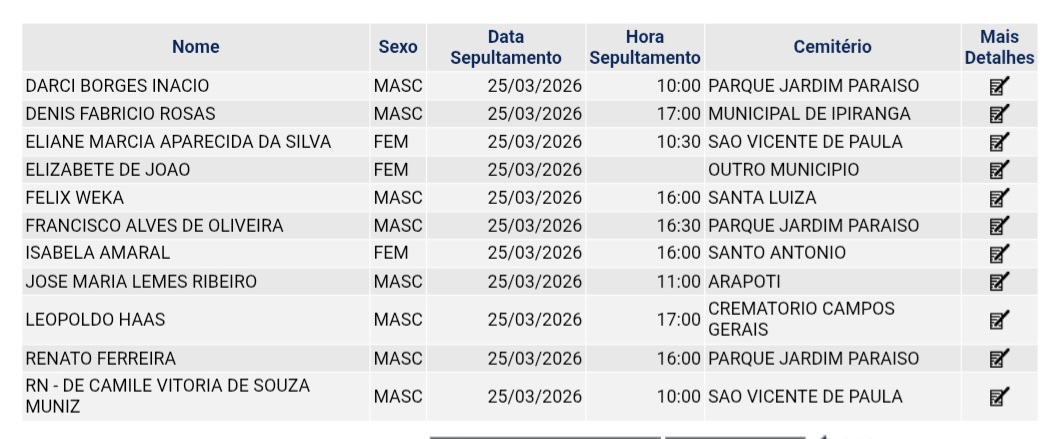1058x439 pixels.
Task: Open the details icon for Felix Weka
Action: click(998, 198)
